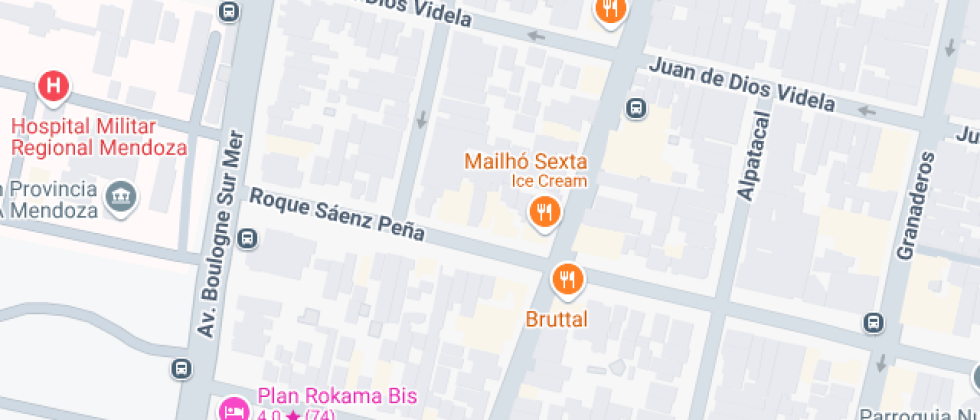Open the Mailhó Sexta ice cream marker
Screen dimensions: 980x420
click(x=544, y=211)
